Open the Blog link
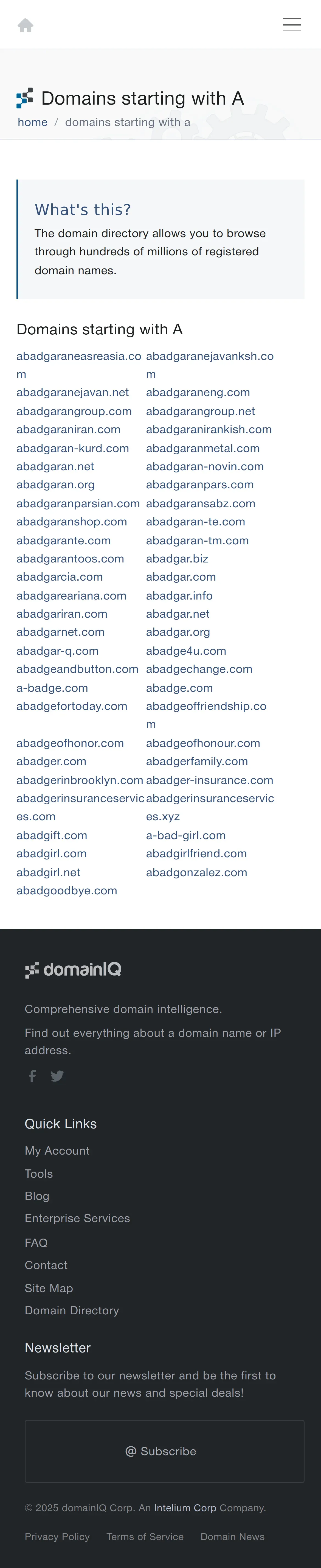The image size is (321, 1568). pos(37,1196)
